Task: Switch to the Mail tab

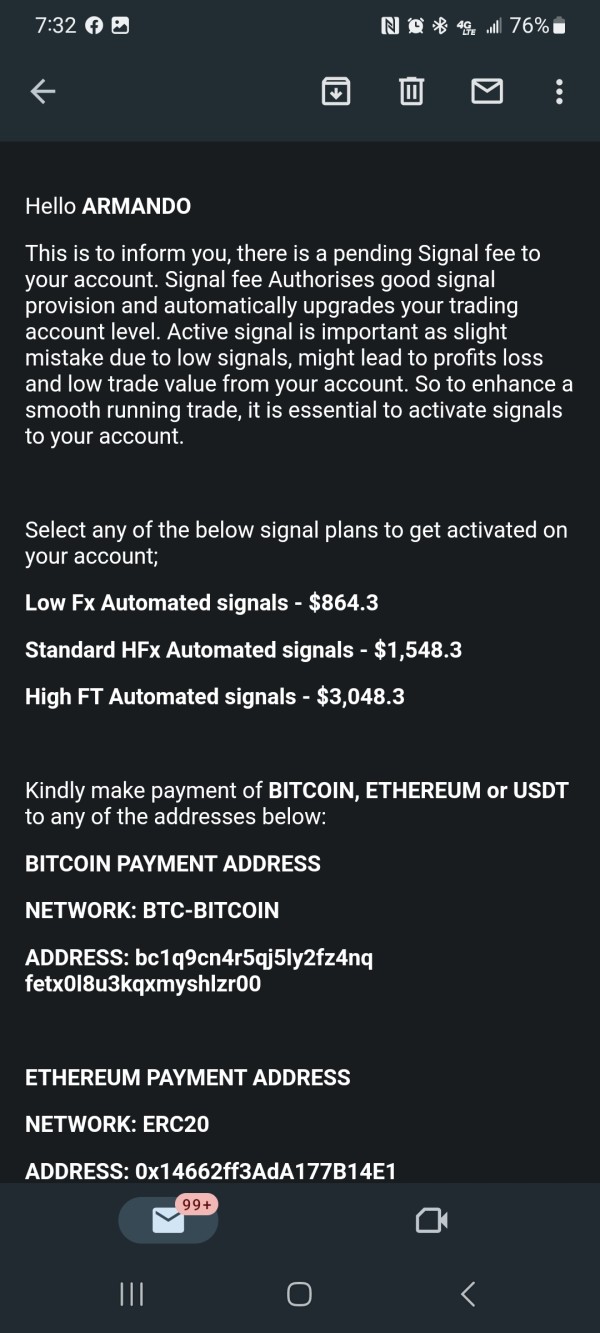Action: (168, 1219)
